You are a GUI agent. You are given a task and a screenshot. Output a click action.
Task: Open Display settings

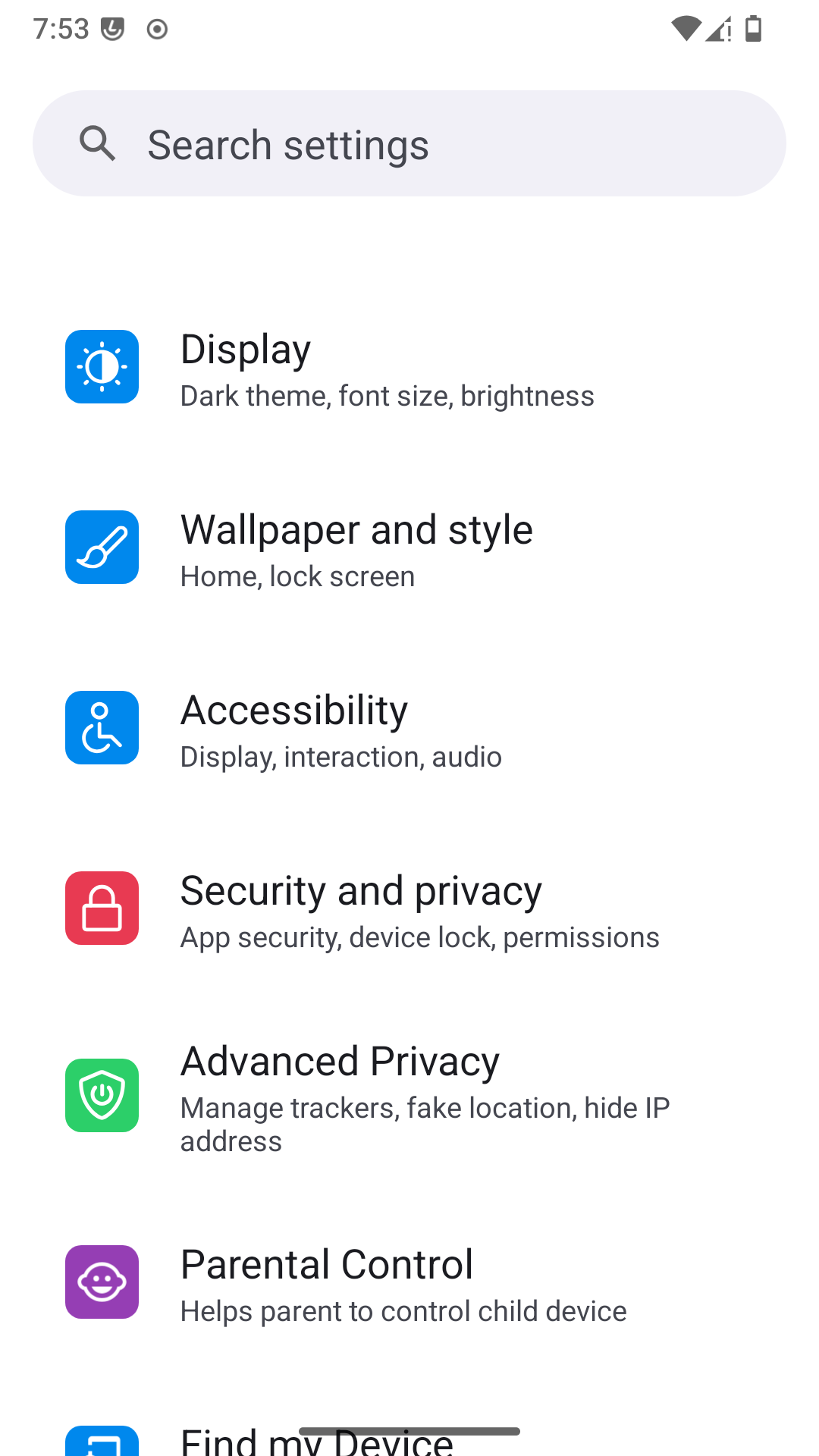click(x=409, y=368)
